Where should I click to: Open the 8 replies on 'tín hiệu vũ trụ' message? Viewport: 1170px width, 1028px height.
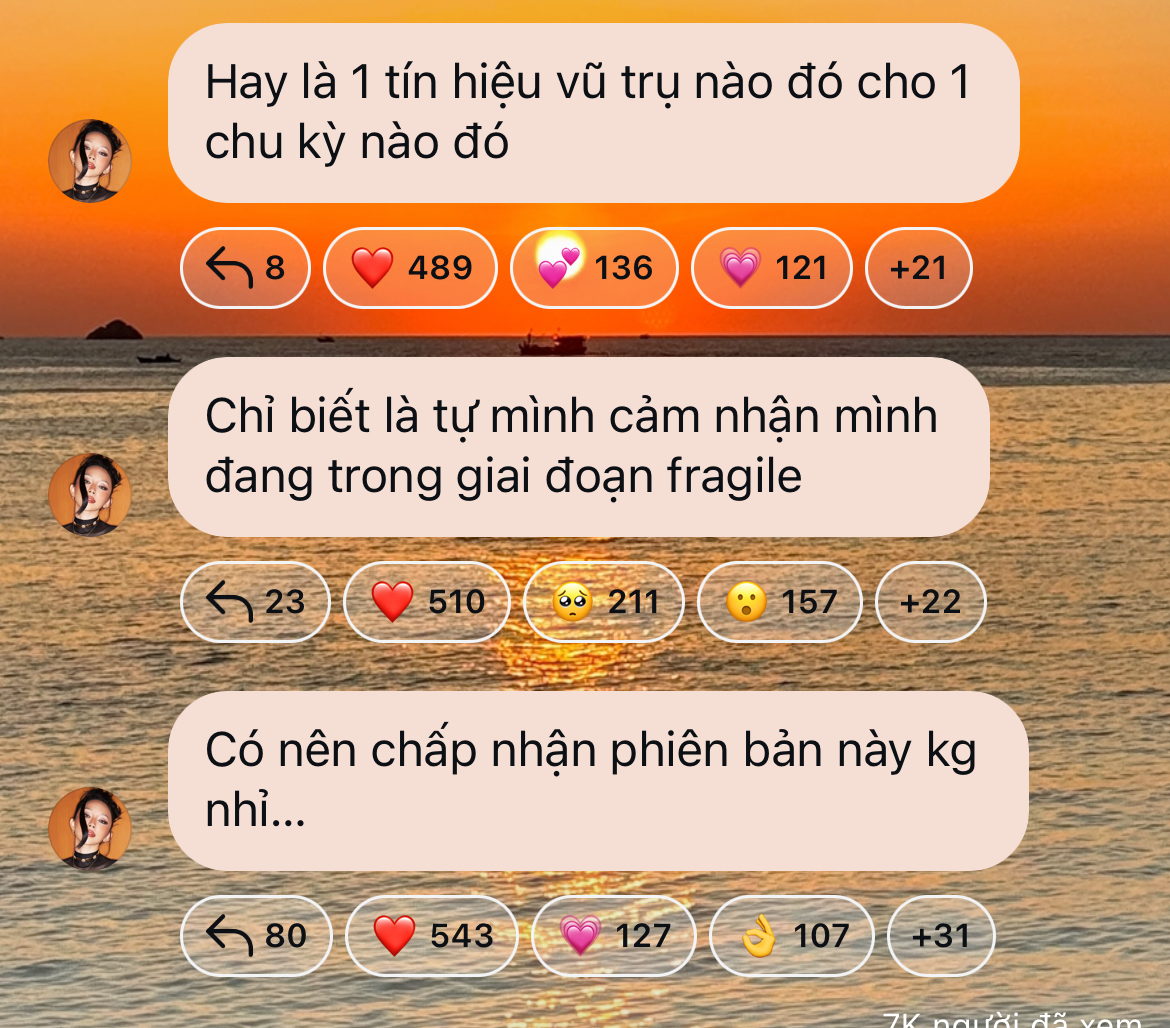point(245,268)
